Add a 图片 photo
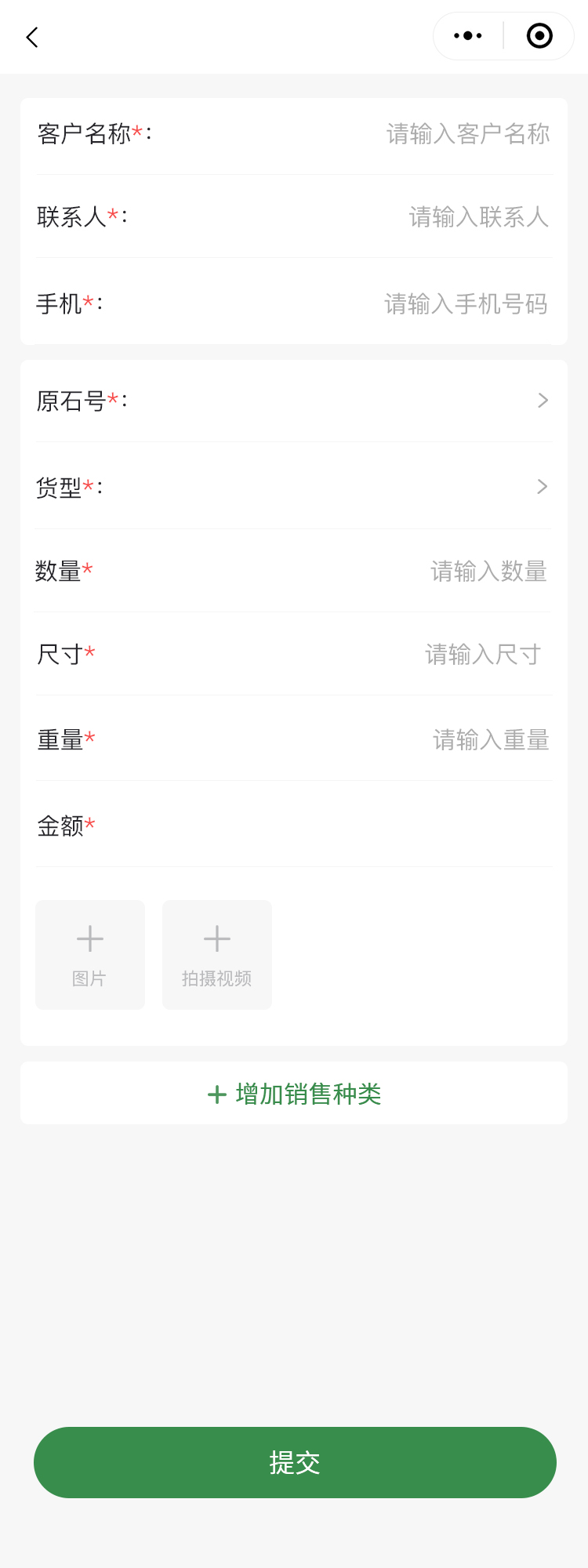This screenshot has width=588, height=1568. click(90, 955)
